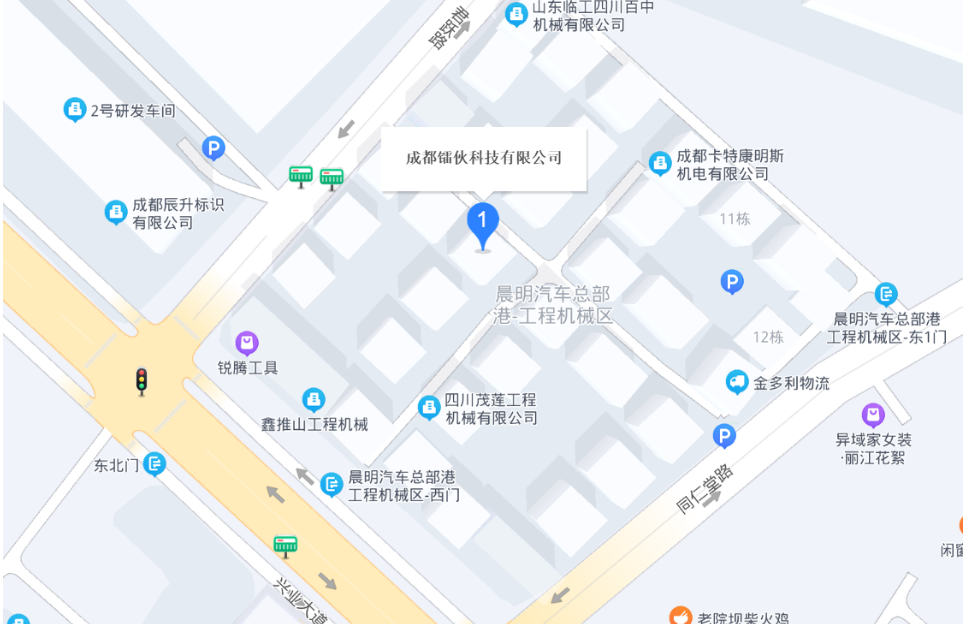Open the 异域家女装·丽江花絮 shop marker
Viewport: 970px width, 634px height.
[873, 414]
